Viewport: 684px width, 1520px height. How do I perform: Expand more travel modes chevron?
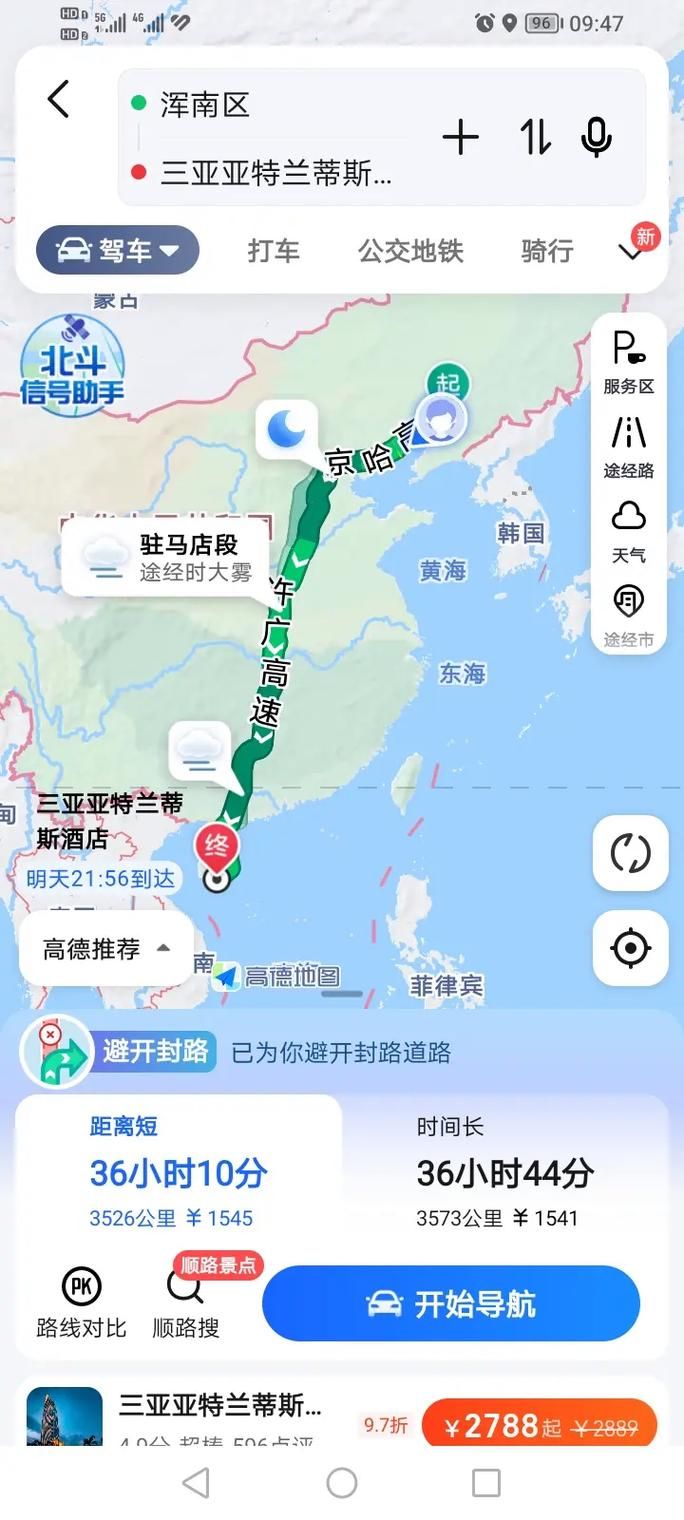(x=631, y=252)
